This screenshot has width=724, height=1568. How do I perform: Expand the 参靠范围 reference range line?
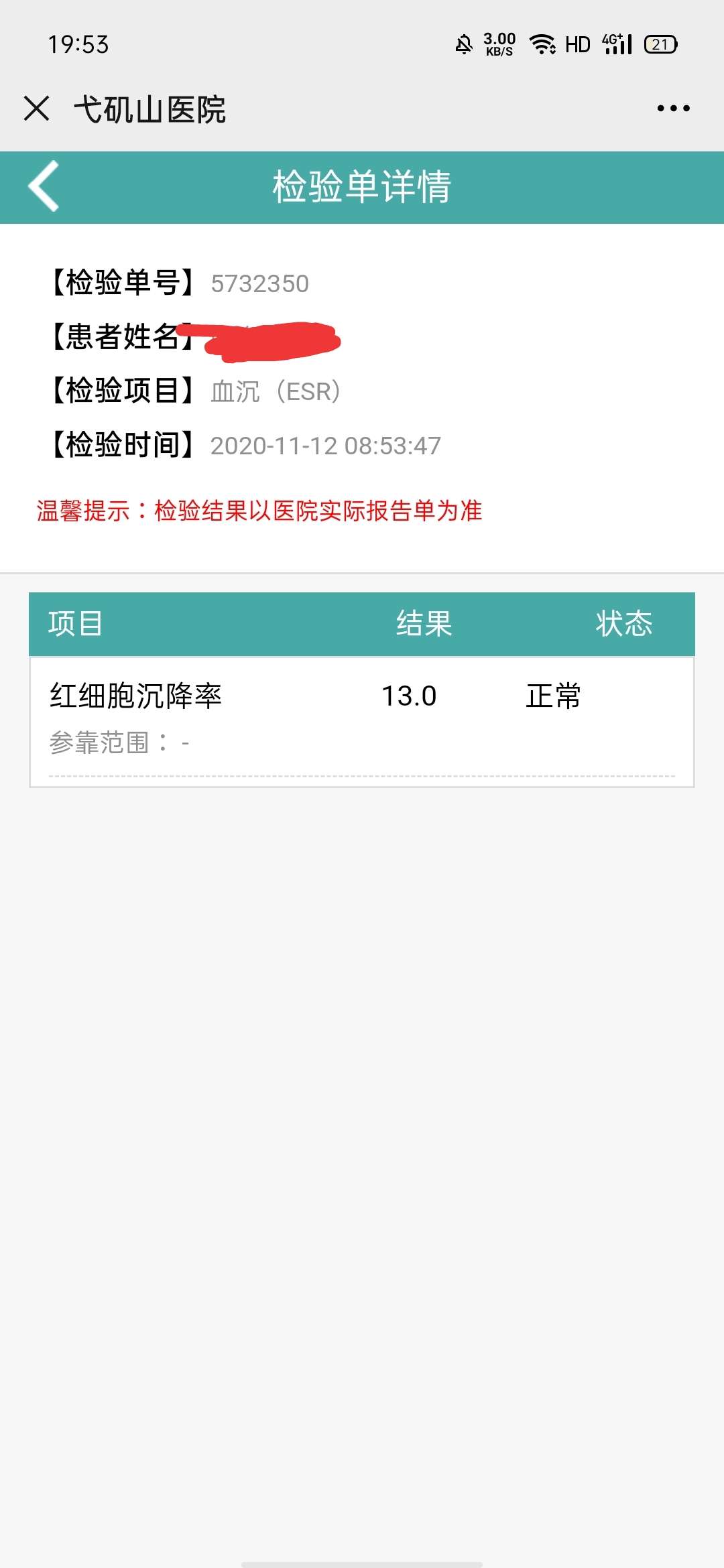[117, 742]
